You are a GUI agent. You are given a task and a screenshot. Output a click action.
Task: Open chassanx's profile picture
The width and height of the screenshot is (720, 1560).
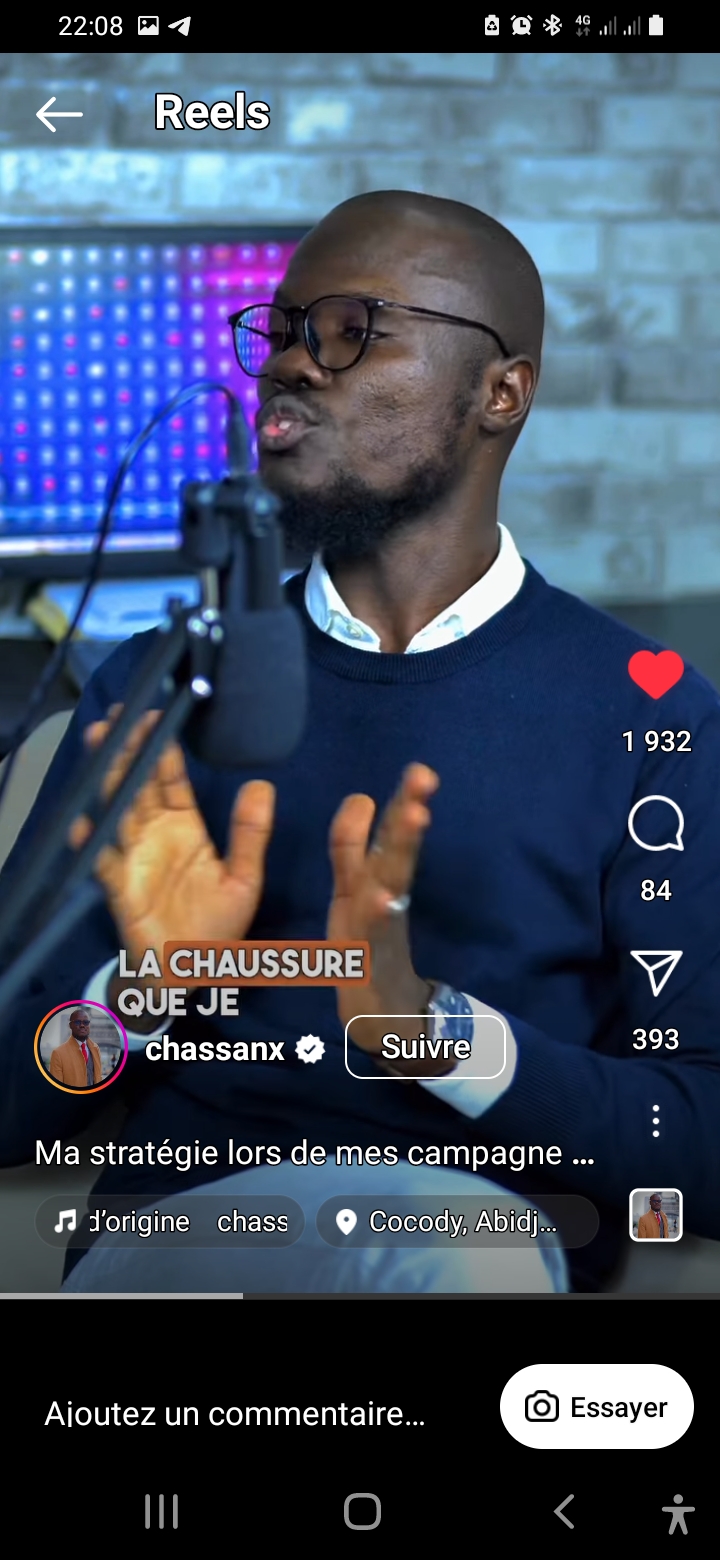coord(81,1047)
